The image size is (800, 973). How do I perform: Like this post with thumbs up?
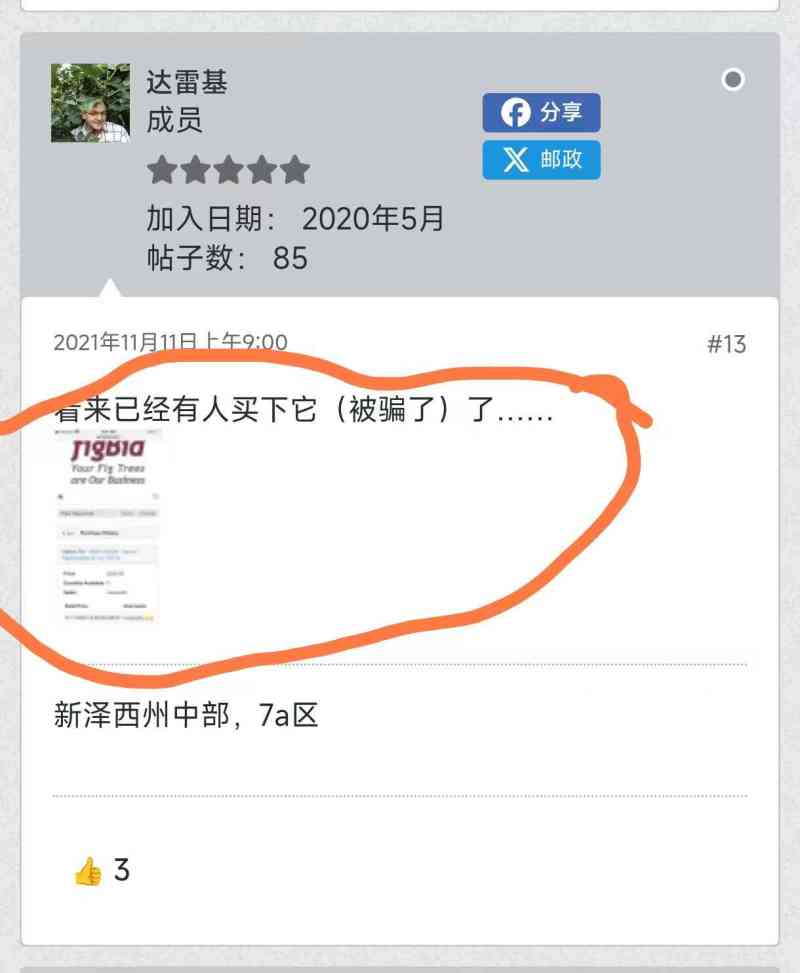[x=88, y=871]
